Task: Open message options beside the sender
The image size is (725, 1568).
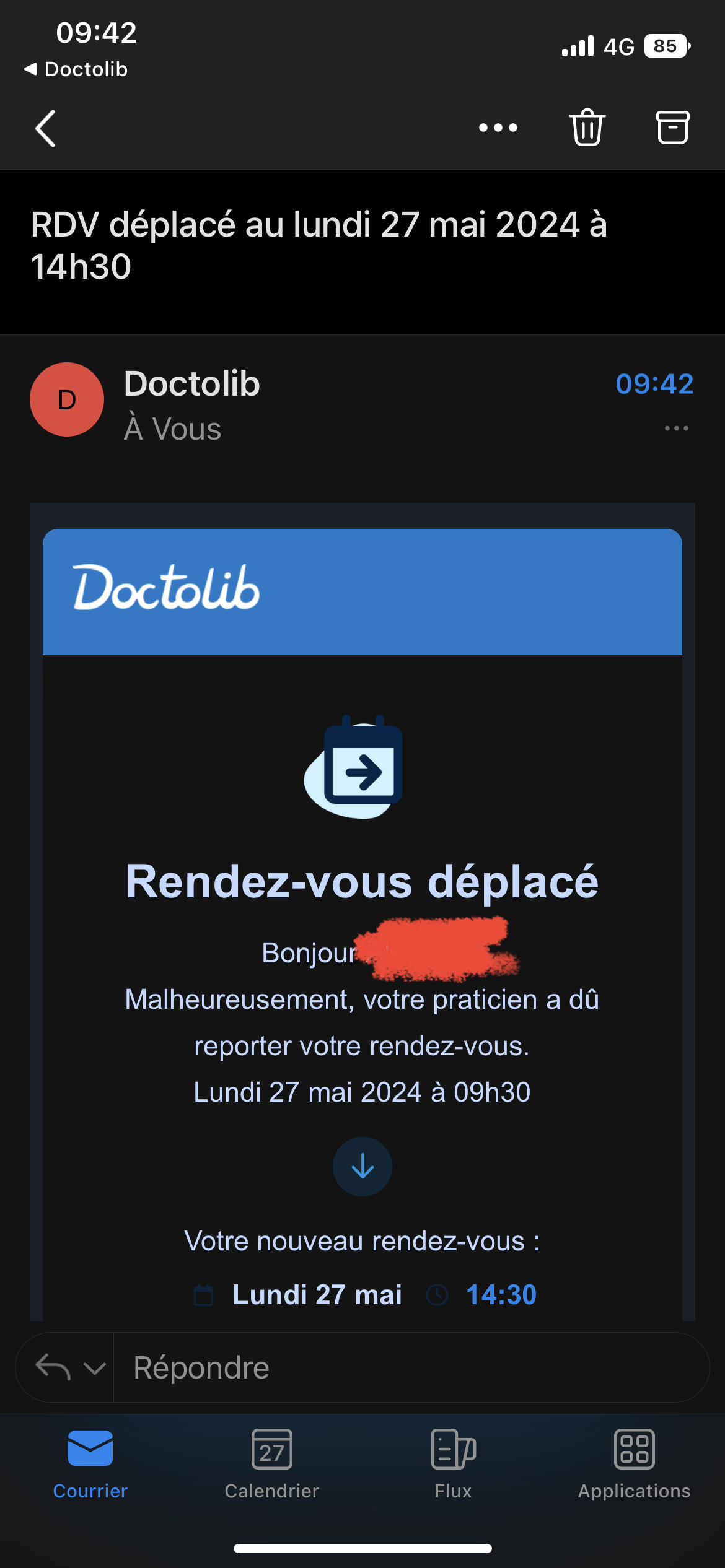Action: pyautogui.click(x=676, y=429)
